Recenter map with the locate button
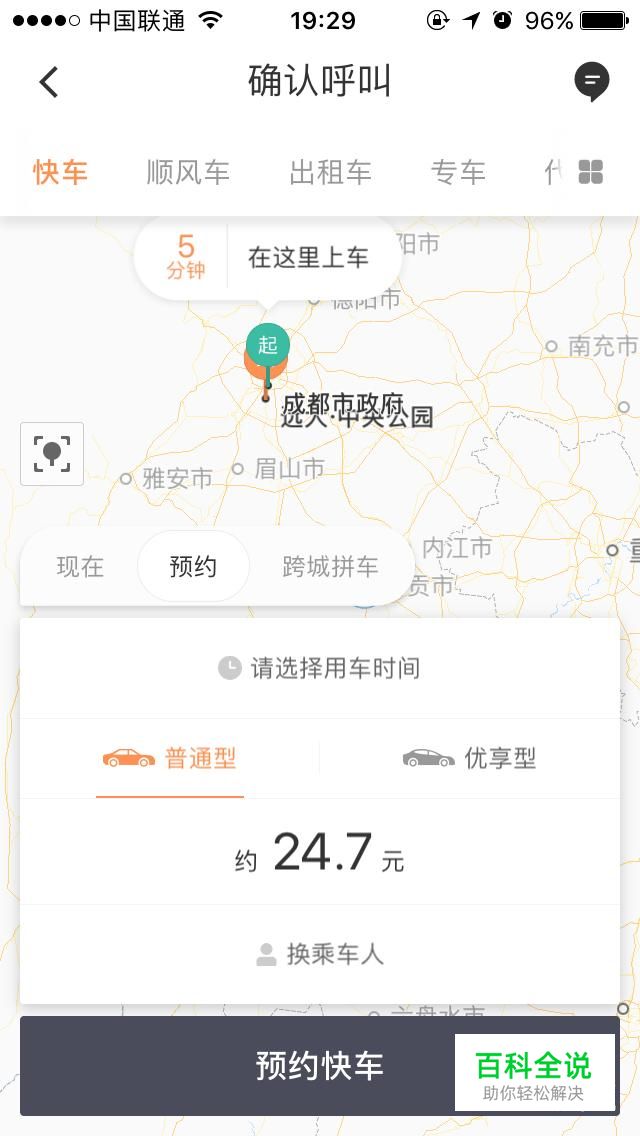 [52, 454]
